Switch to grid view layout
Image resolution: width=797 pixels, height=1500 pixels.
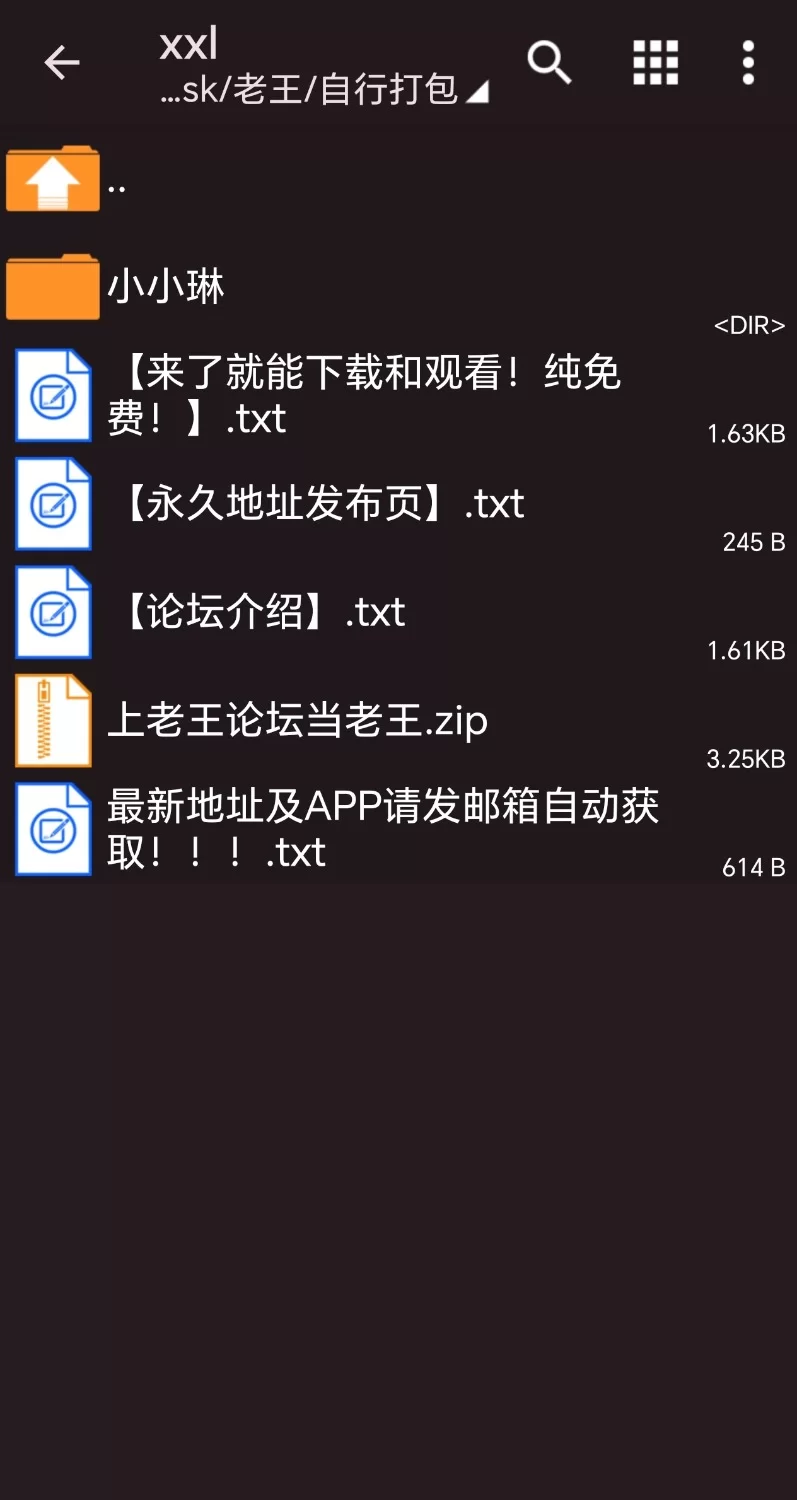(656, 63)
